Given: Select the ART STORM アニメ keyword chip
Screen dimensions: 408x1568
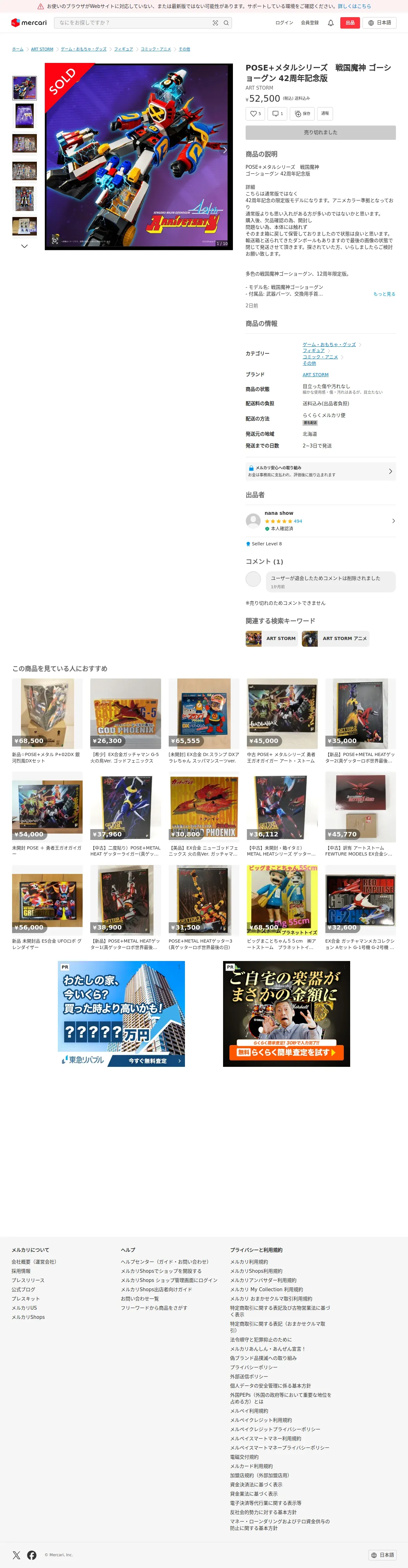Looking at the screenshot, I should pos(336,638).
